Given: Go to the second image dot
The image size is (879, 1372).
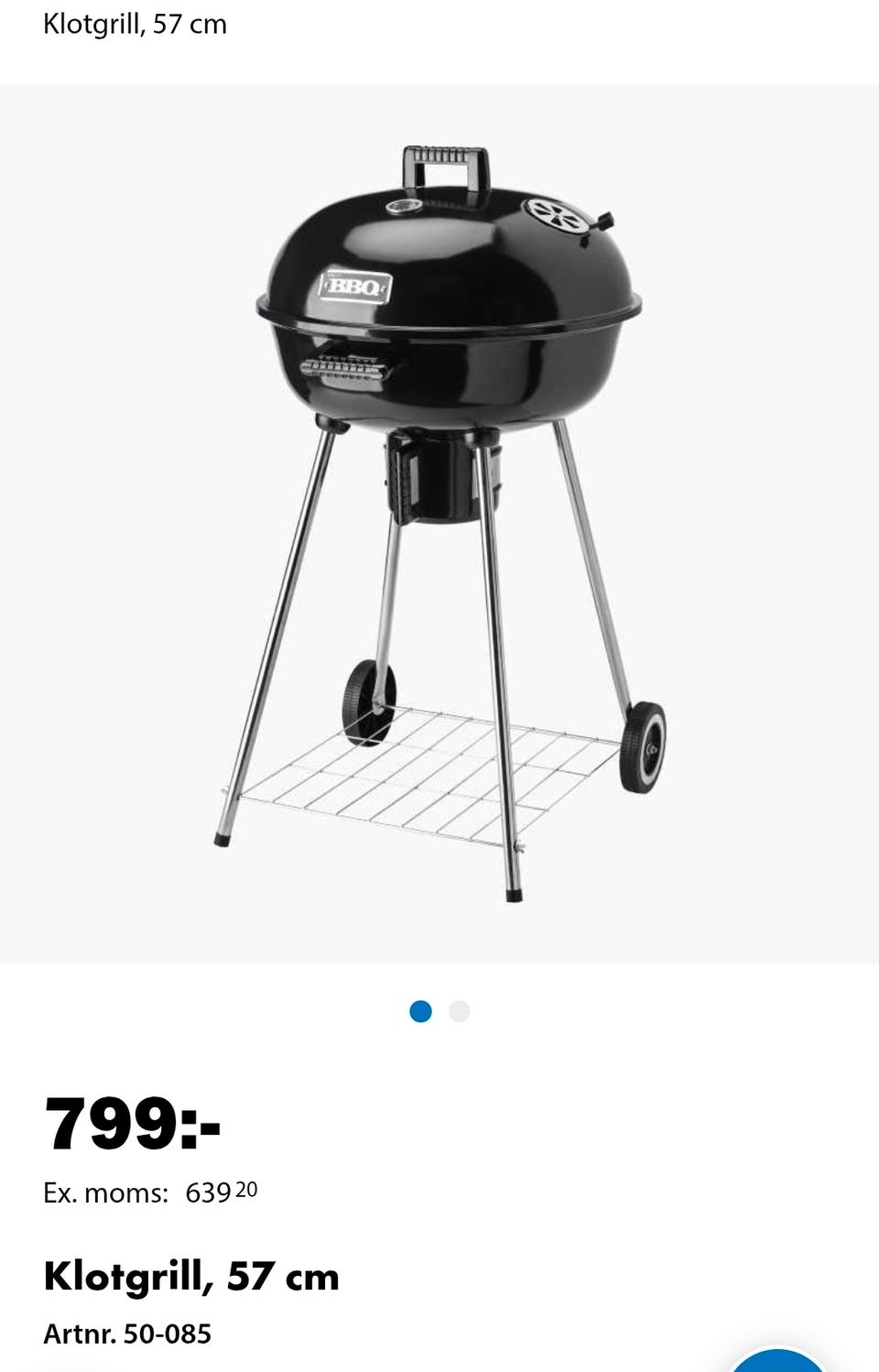Looking at the screenshot, I should (460, 1011).
